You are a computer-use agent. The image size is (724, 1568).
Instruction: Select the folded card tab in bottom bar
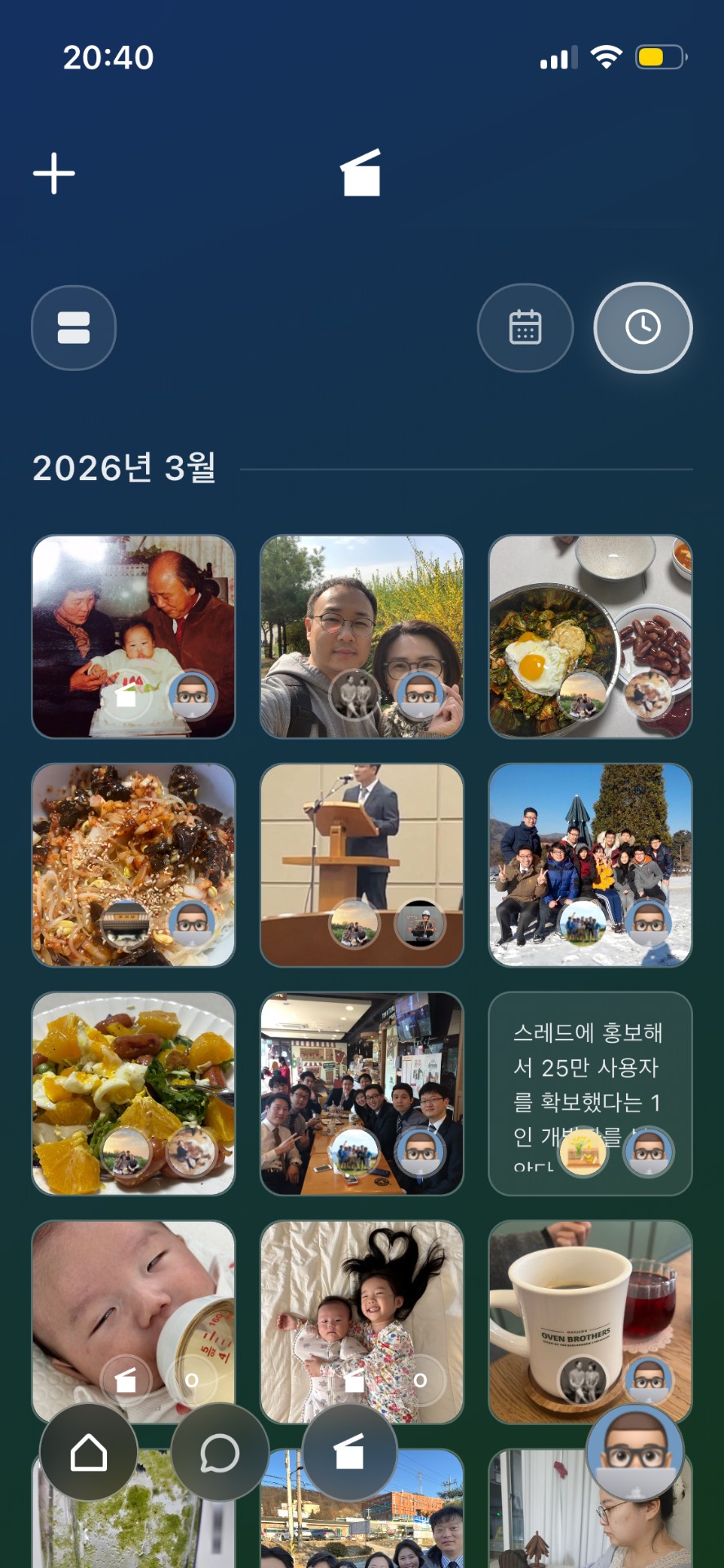pos(349,1453)
